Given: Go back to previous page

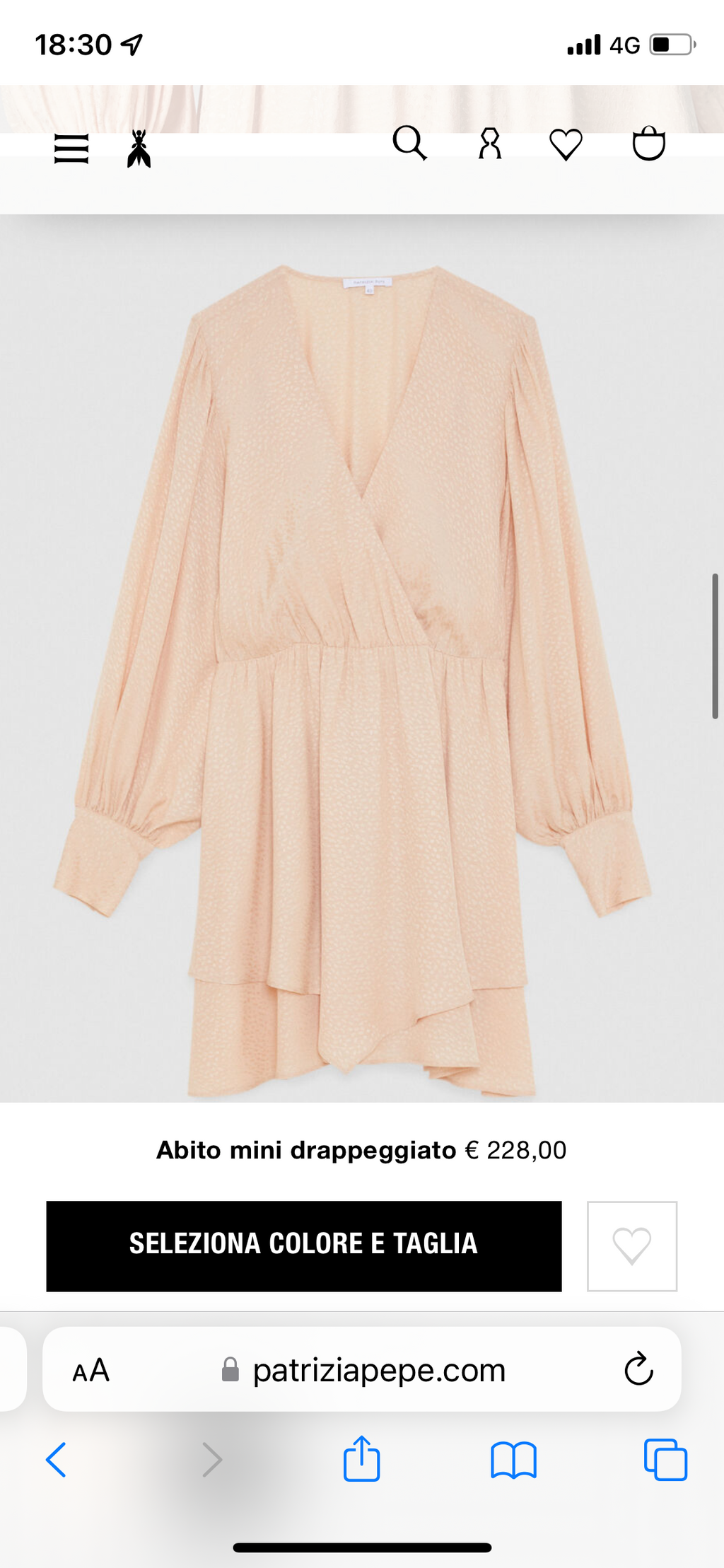Looking at the screenshot, I should (56, 1459).
